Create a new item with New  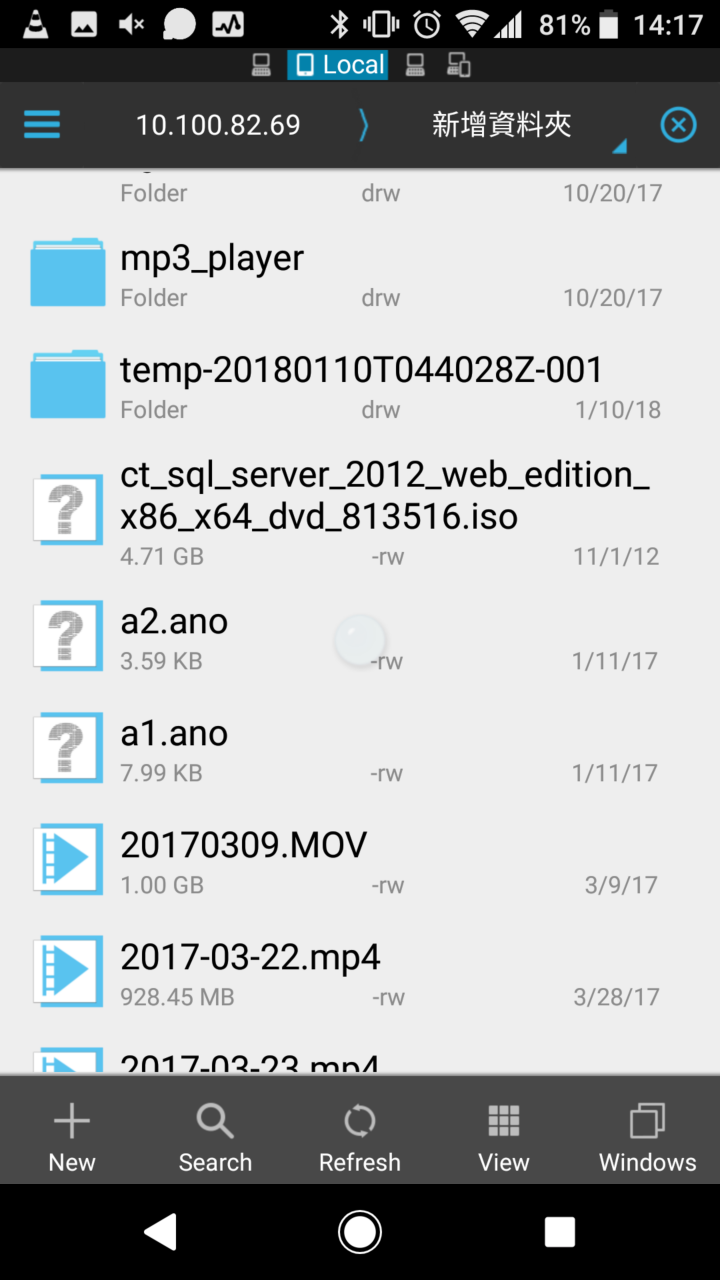click(72, 1138)
